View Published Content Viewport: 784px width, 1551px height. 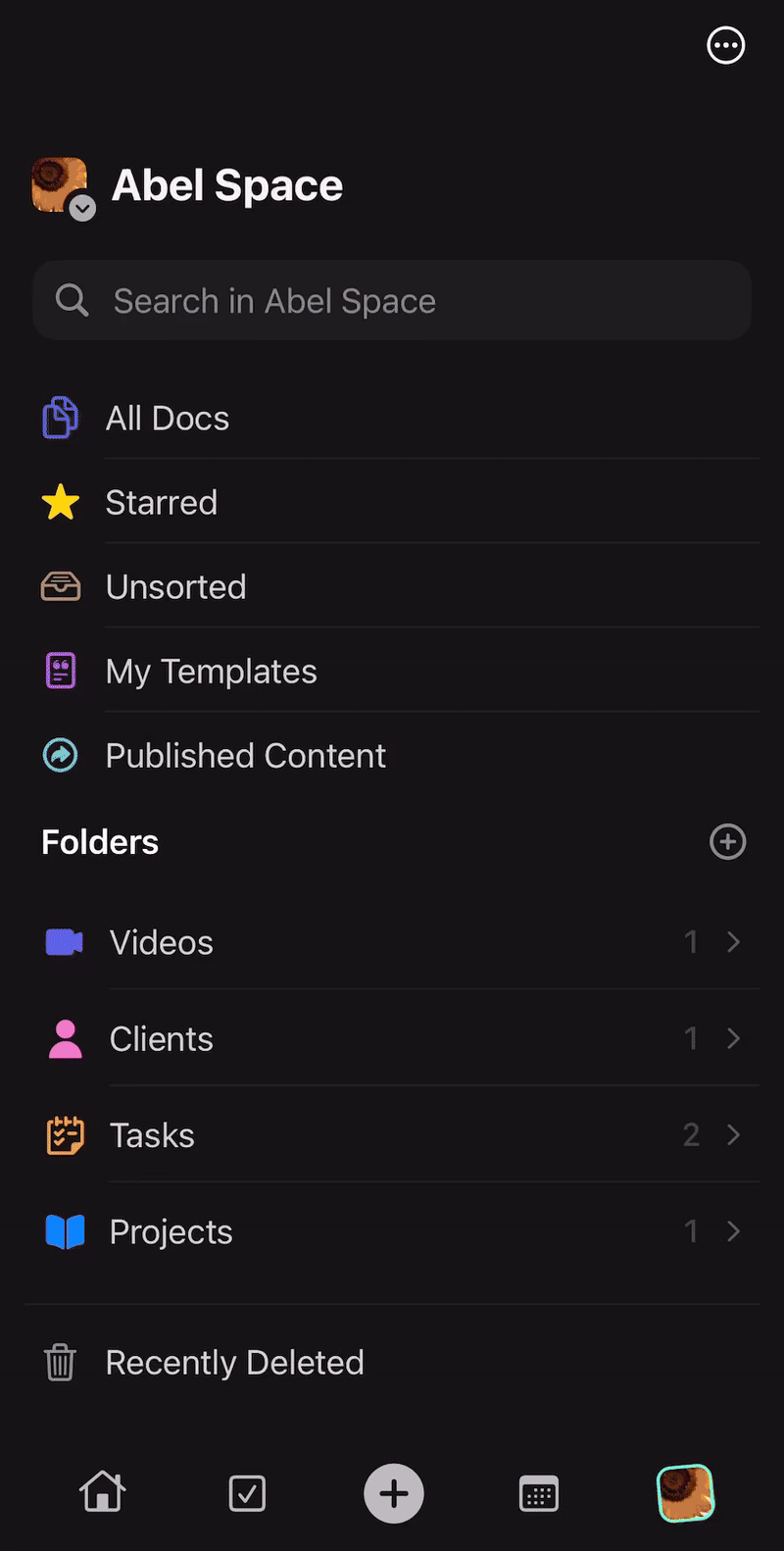pos(245,755)
